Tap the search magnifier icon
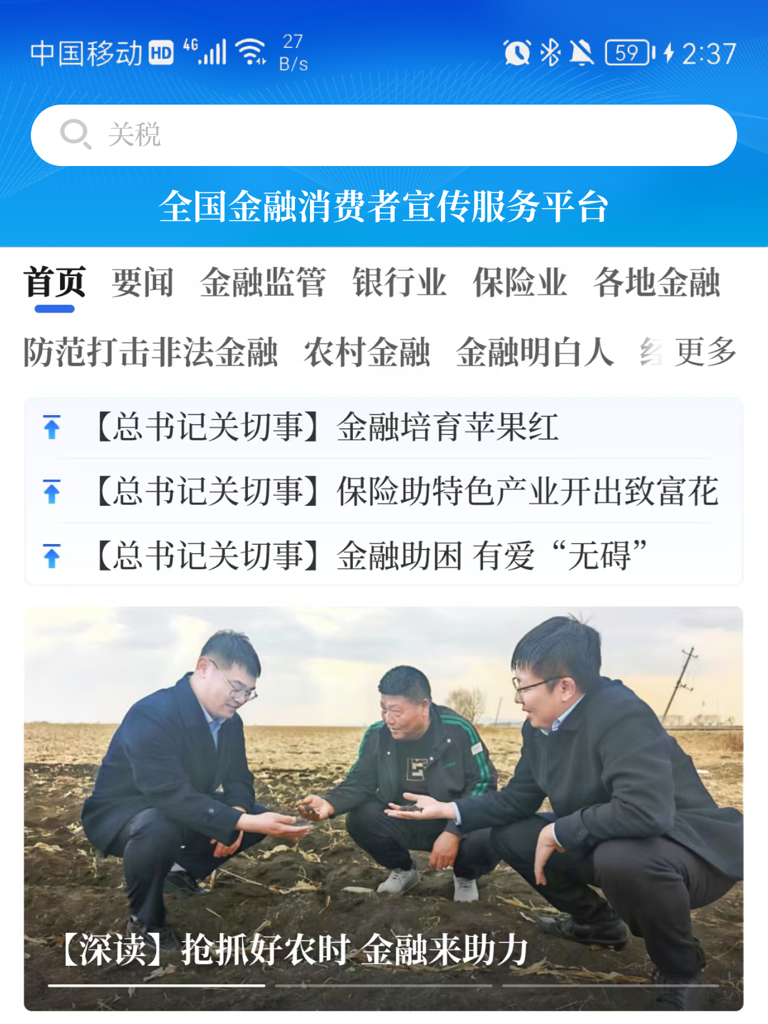The image size is (768, 1024). point(73,134)
